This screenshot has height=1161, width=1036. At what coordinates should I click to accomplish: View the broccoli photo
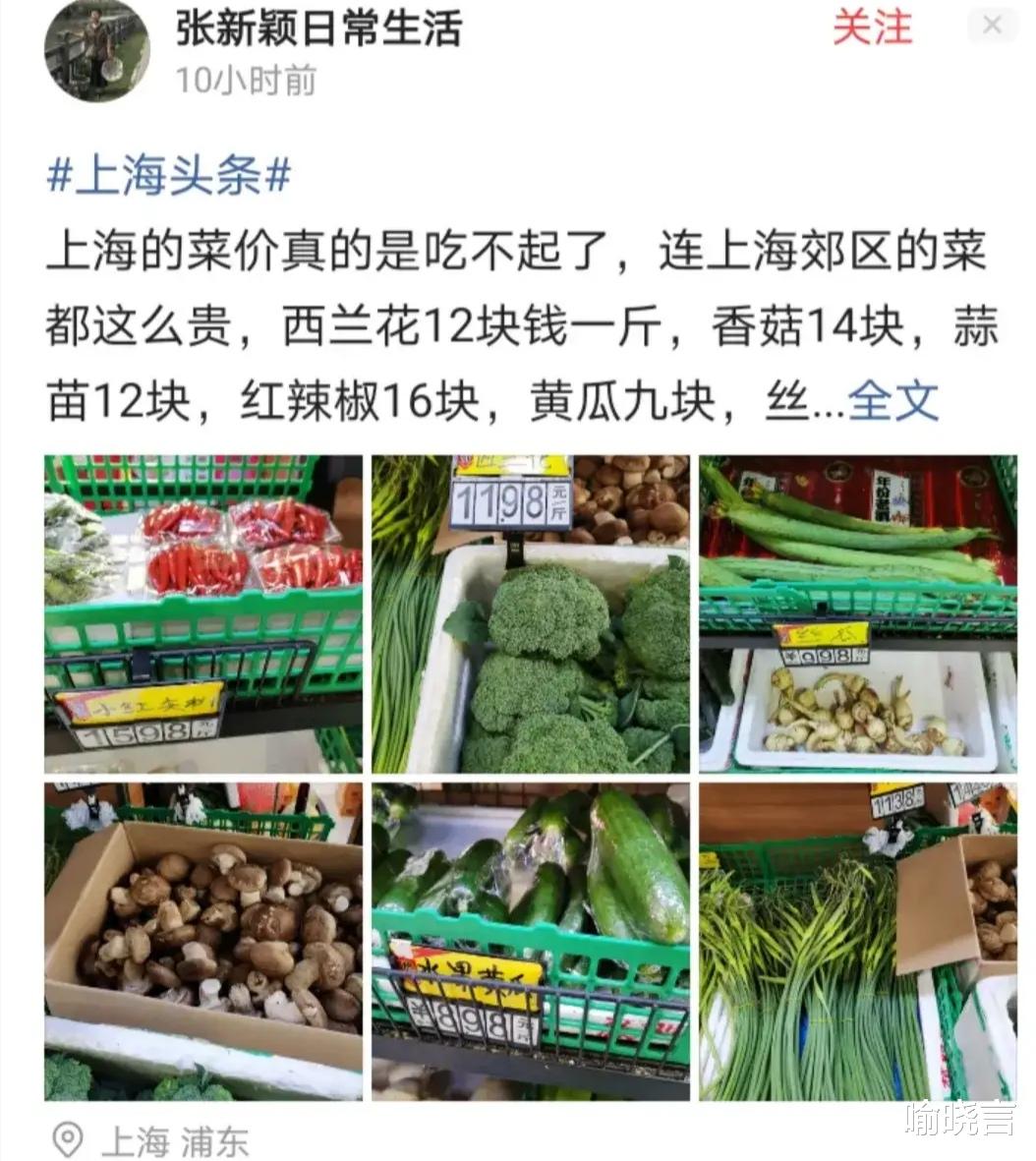(x=530, y=613)
